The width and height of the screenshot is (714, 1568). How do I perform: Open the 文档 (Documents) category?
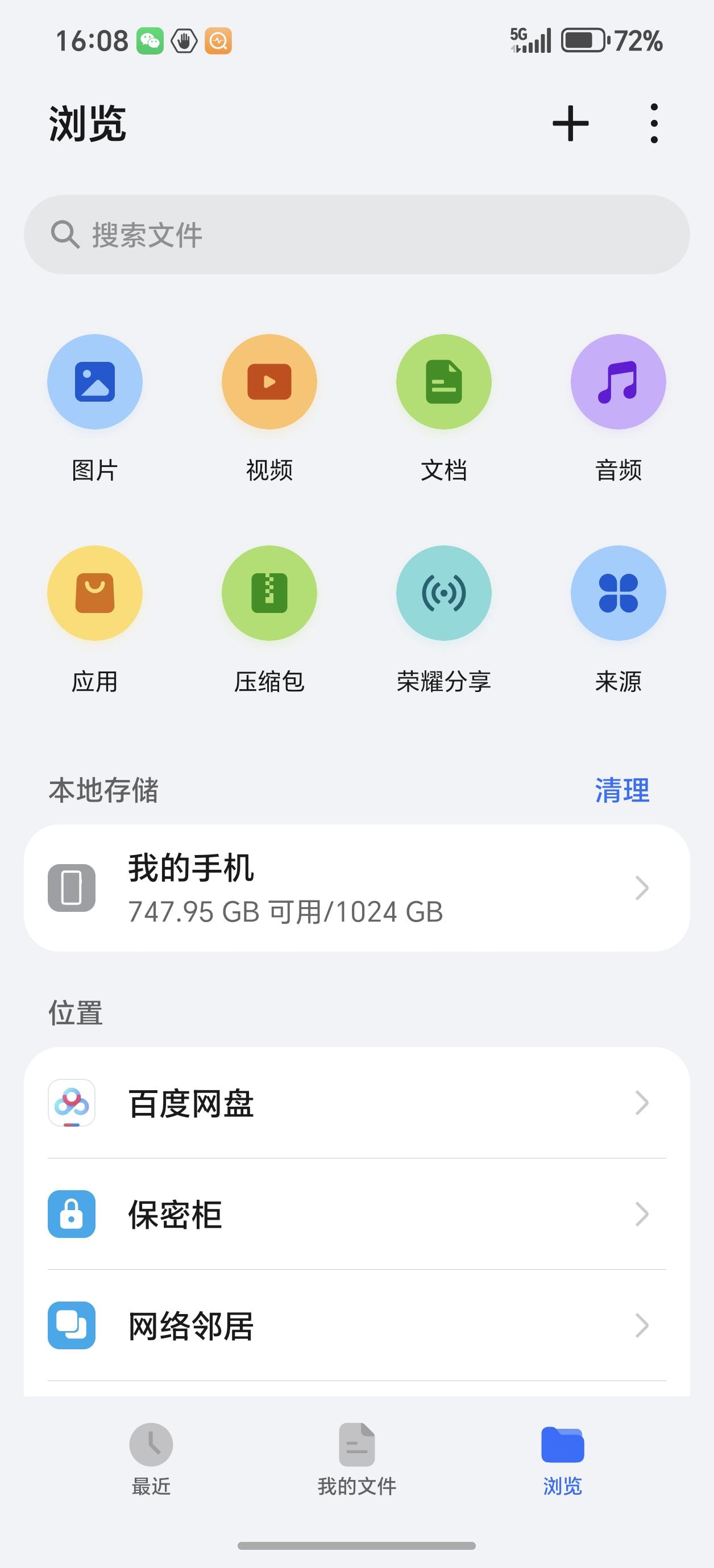tap(444, 382)
